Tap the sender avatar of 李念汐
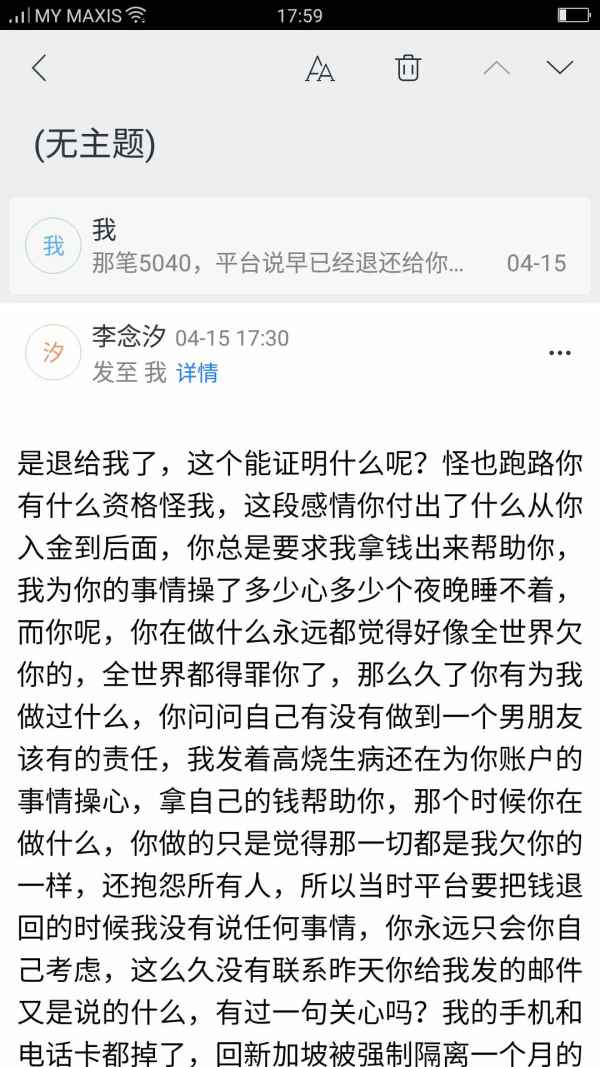 pos(53,352)
